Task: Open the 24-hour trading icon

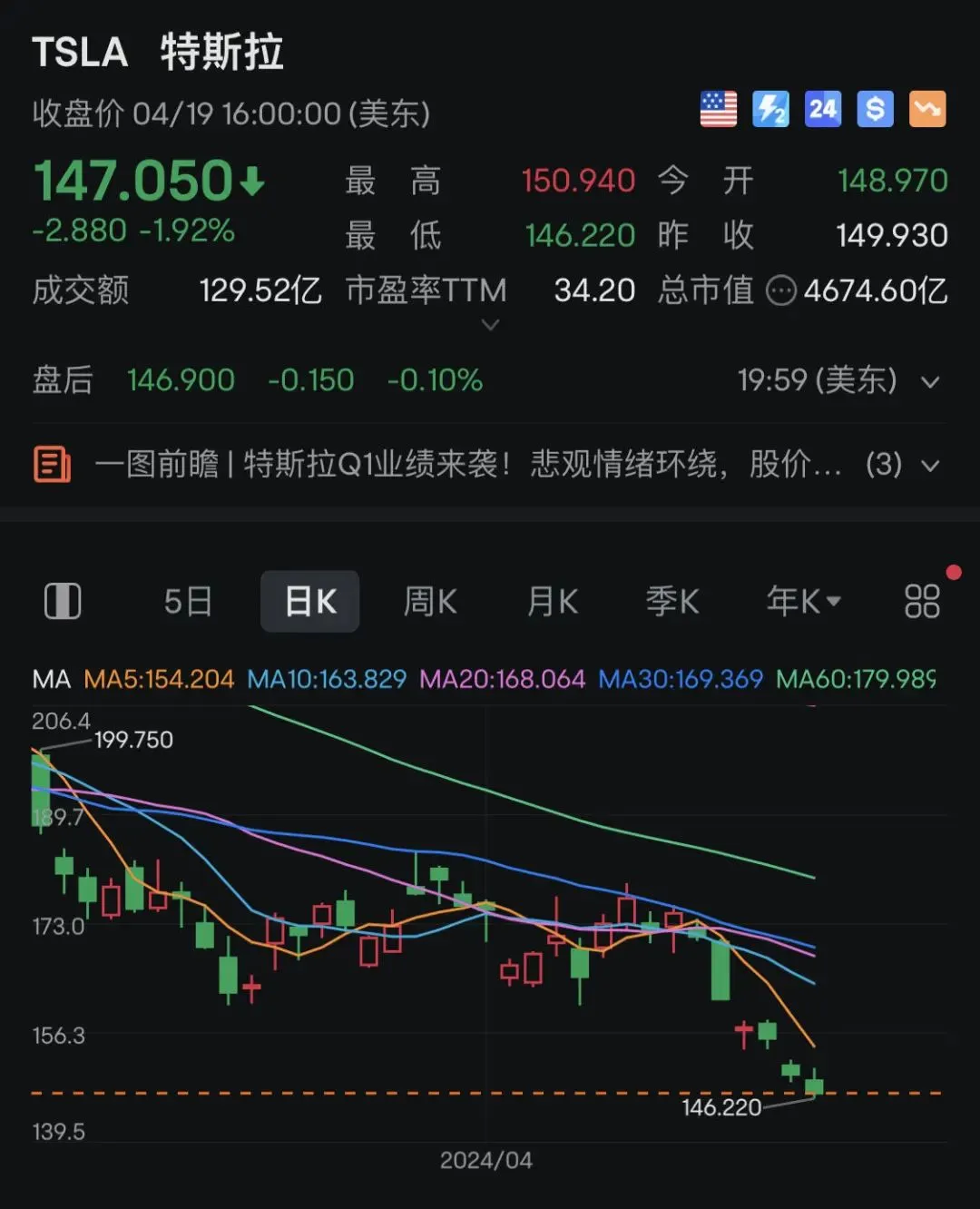Action: click(823, 110)
